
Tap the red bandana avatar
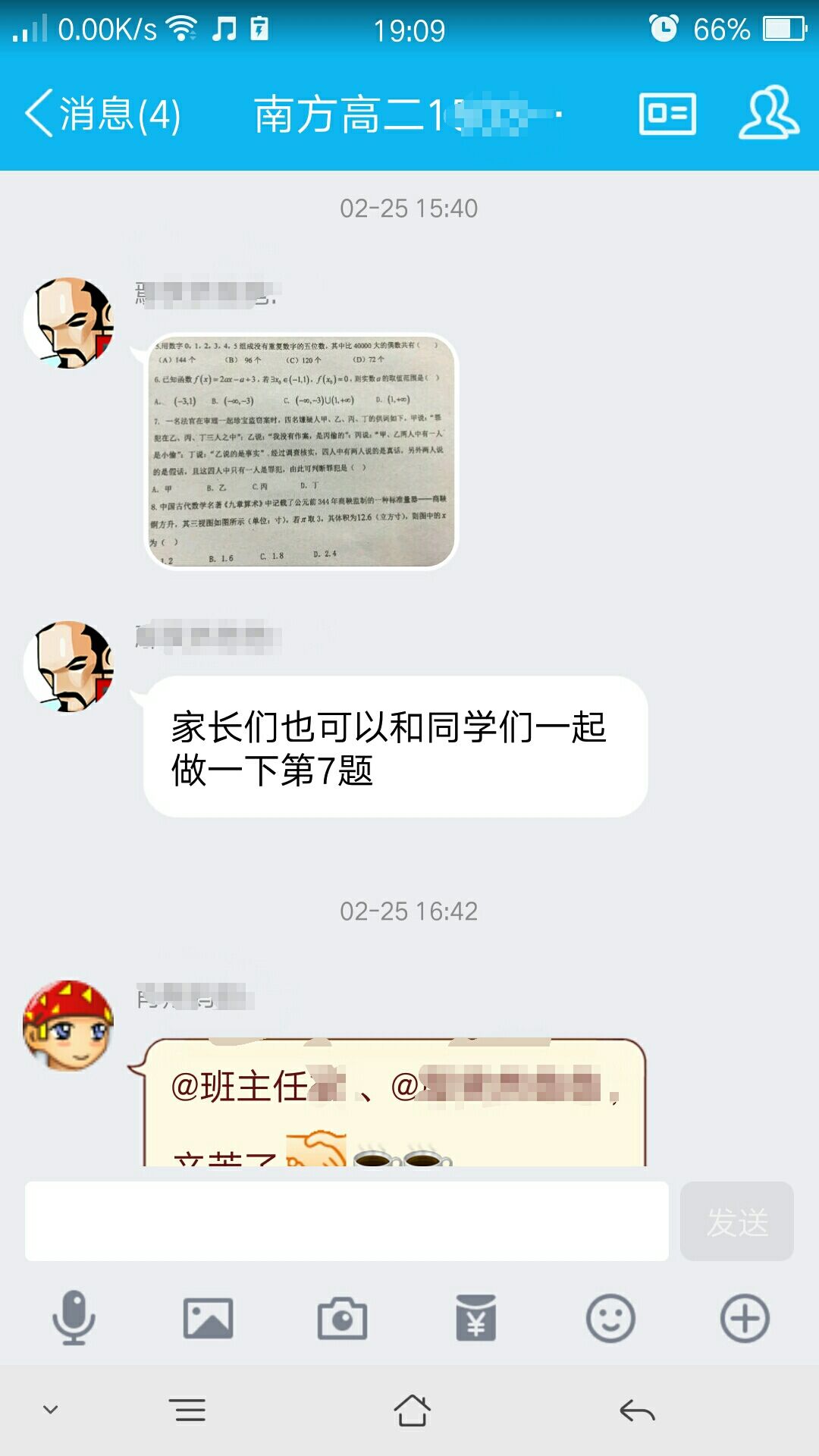click(x=68, y=1025)
